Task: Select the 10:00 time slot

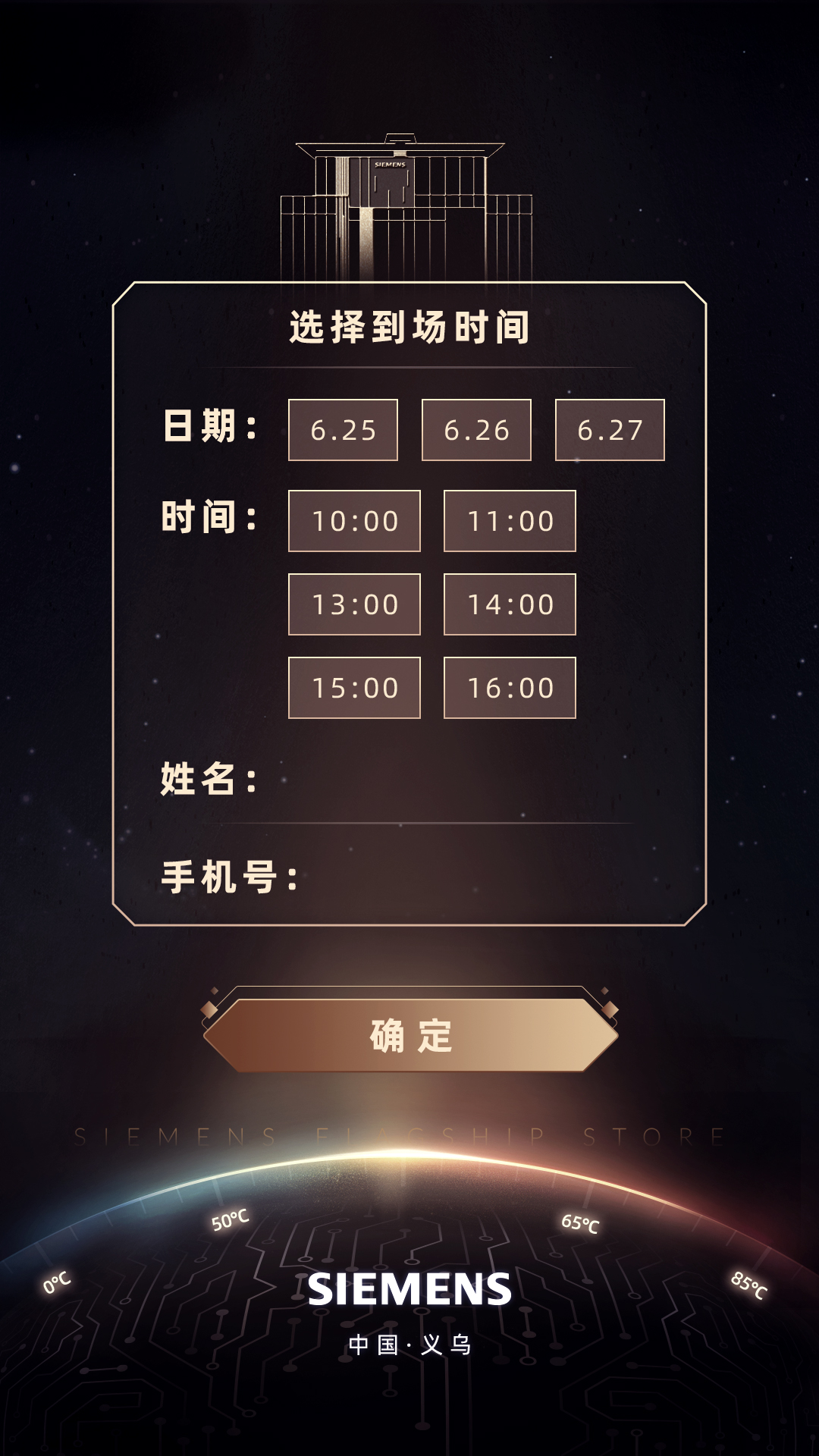Action: pyautogui.click(x=354, y=521)
